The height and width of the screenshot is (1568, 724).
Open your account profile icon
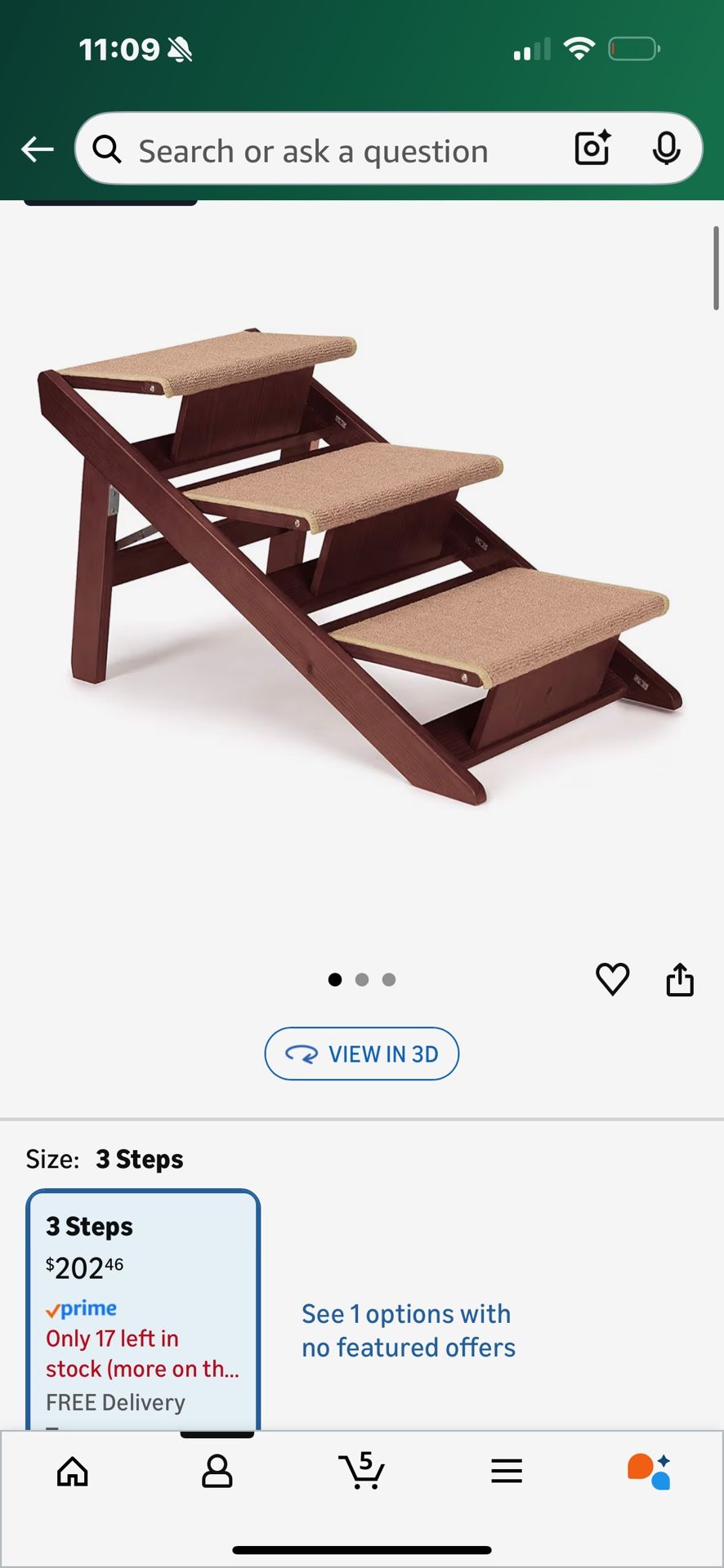tap(217, 1470)
